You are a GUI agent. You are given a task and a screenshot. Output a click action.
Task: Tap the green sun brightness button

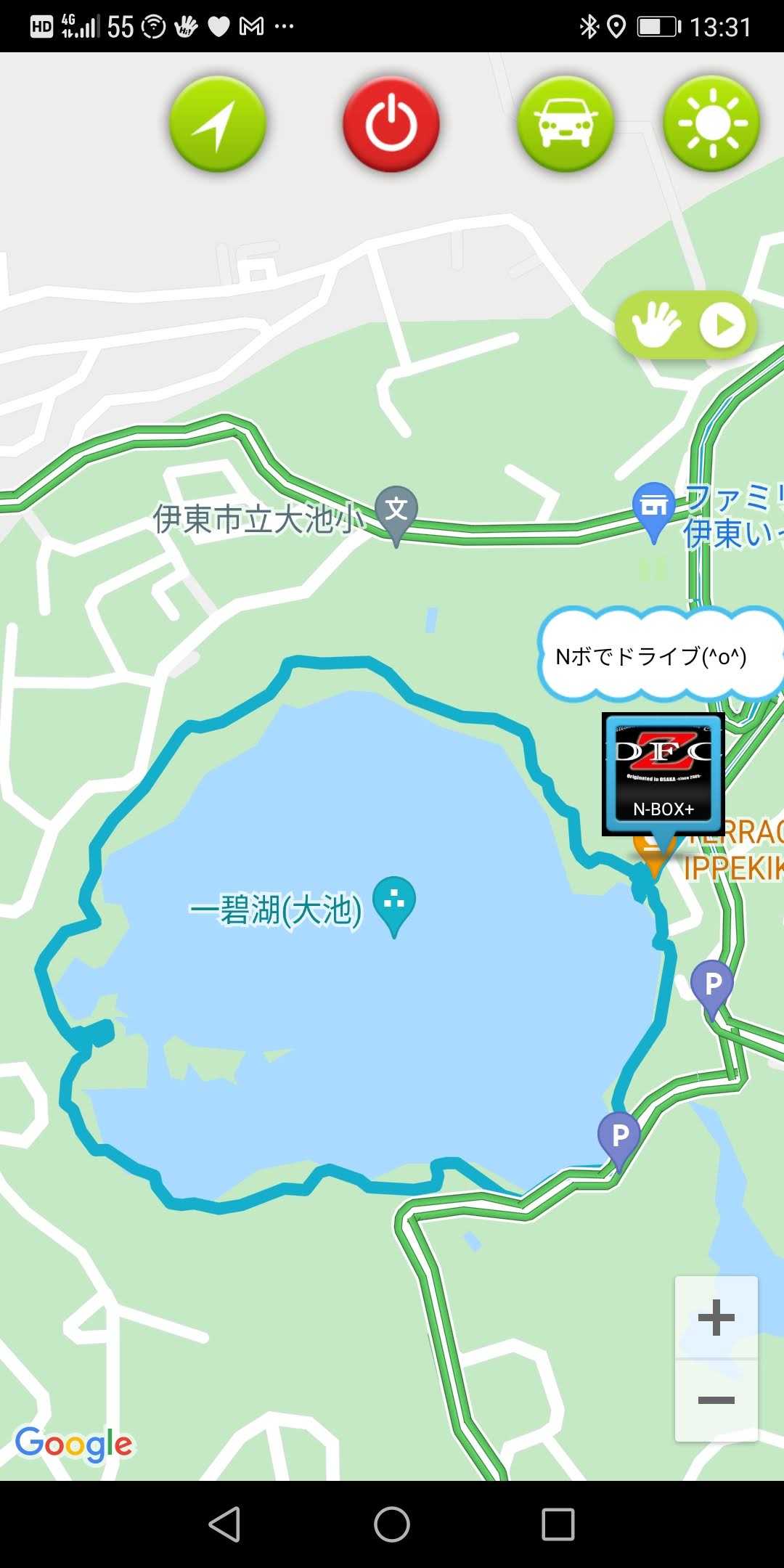[711, 125]
